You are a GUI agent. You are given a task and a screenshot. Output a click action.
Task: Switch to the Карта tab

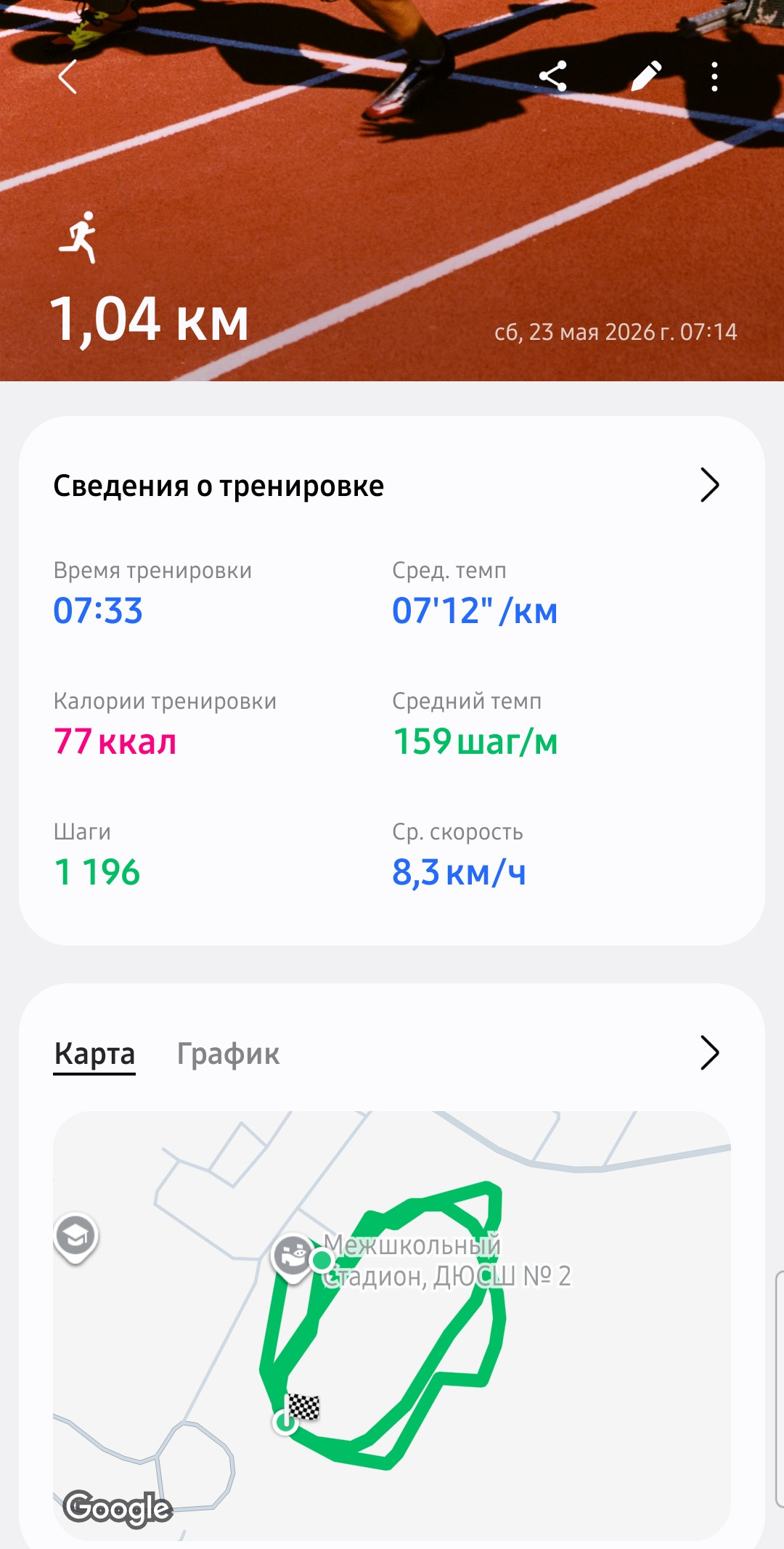point(94,1054)
